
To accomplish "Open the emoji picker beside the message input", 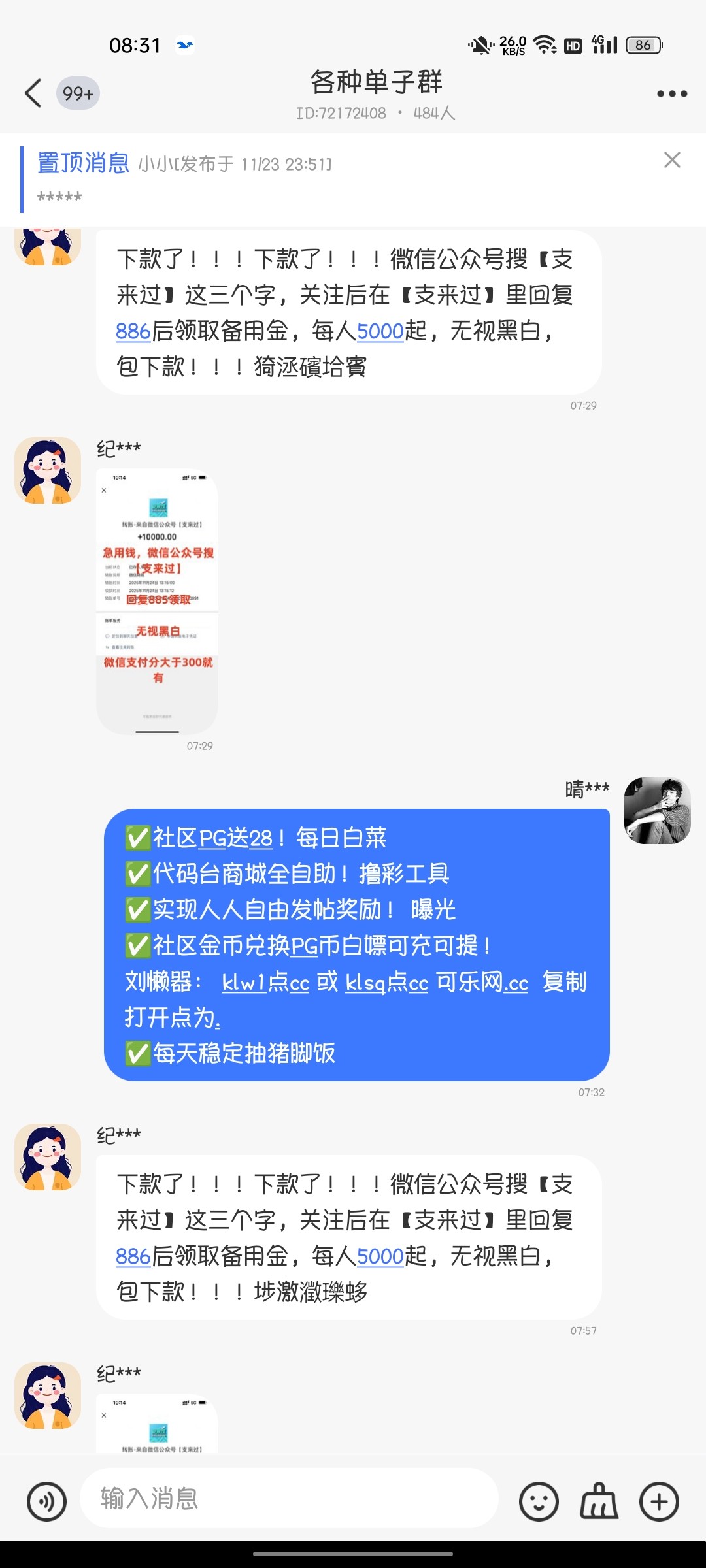I will (540, 1501).
